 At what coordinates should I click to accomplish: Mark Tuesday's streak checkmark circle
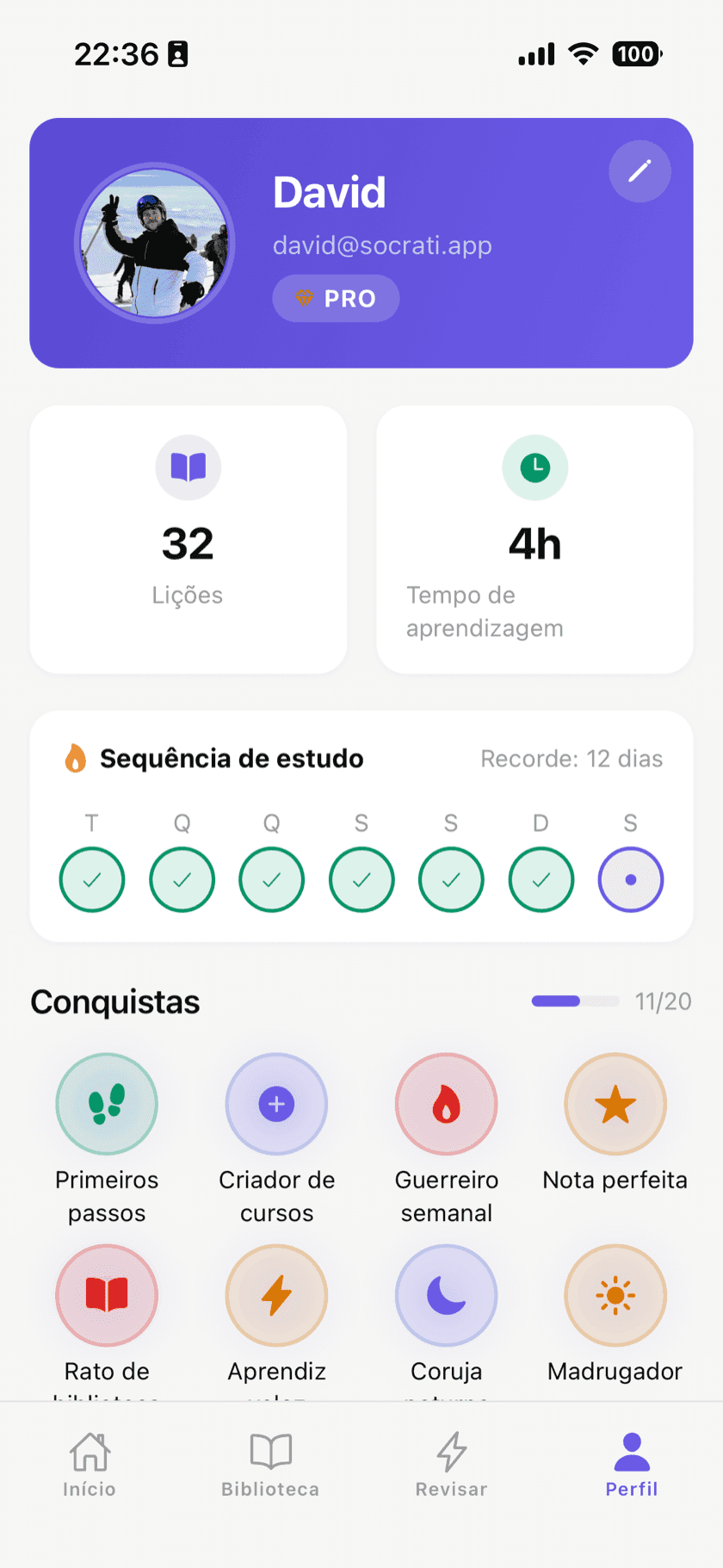pos(91,879)
